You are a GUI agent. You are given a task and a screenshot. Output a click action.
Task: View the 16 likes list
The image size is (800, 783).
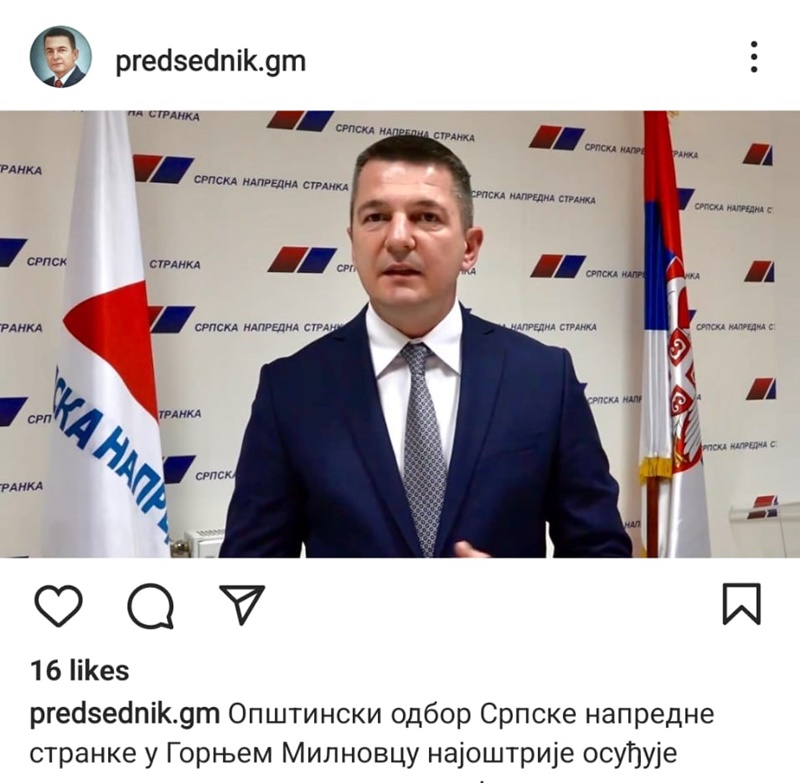[80, 670]
